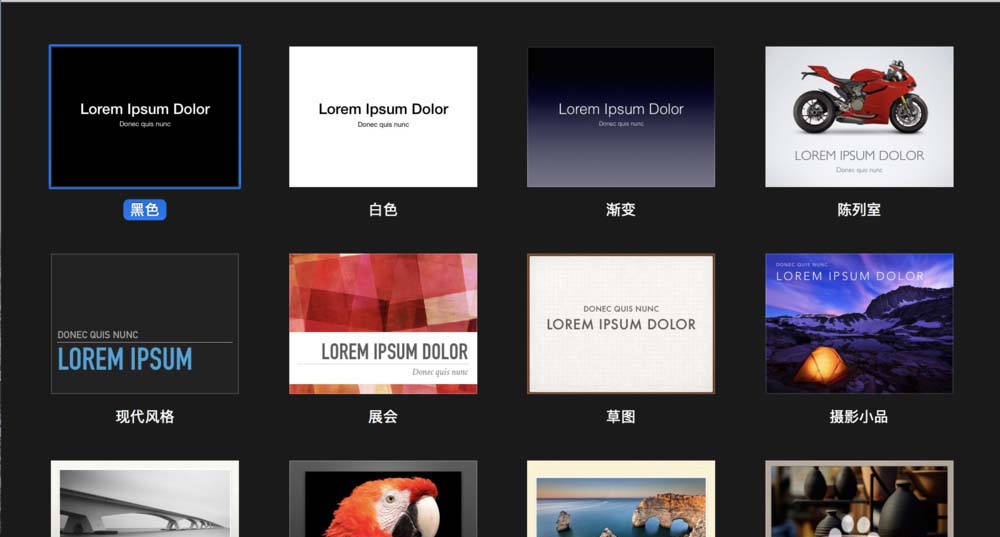Choose the bridge photo theme

(x=145, y=500)
